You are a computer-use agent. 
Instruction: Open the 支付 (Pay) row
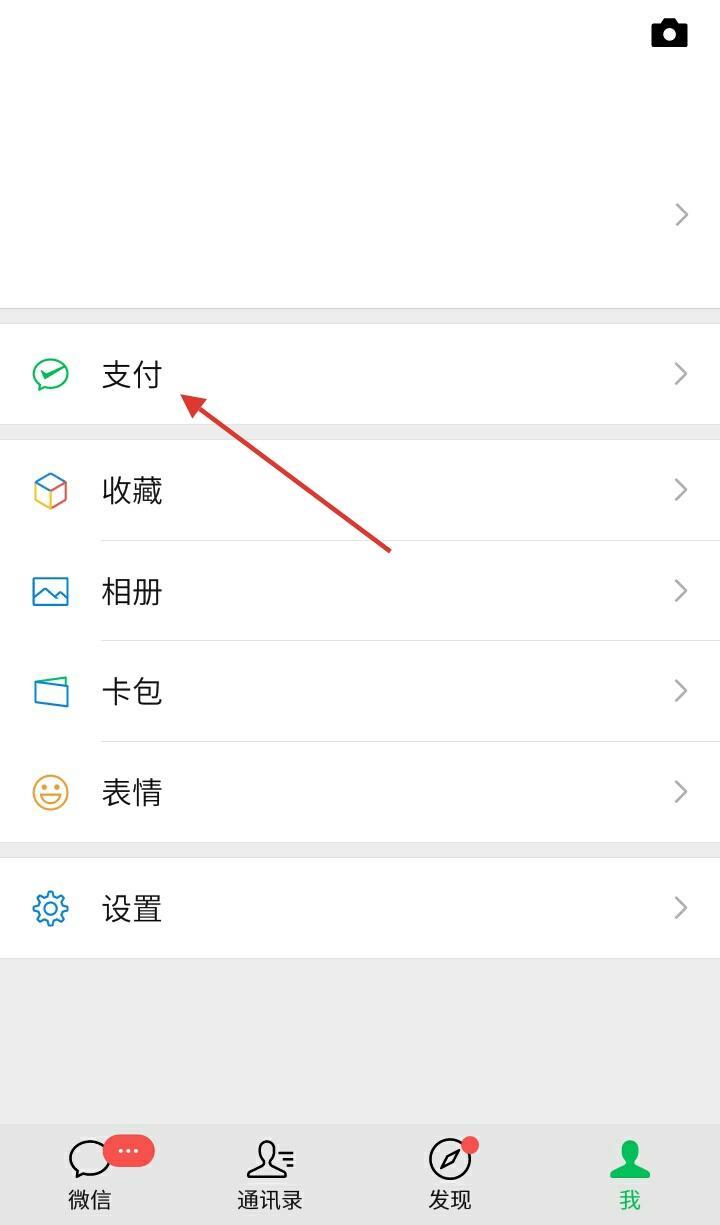(360, 374)
